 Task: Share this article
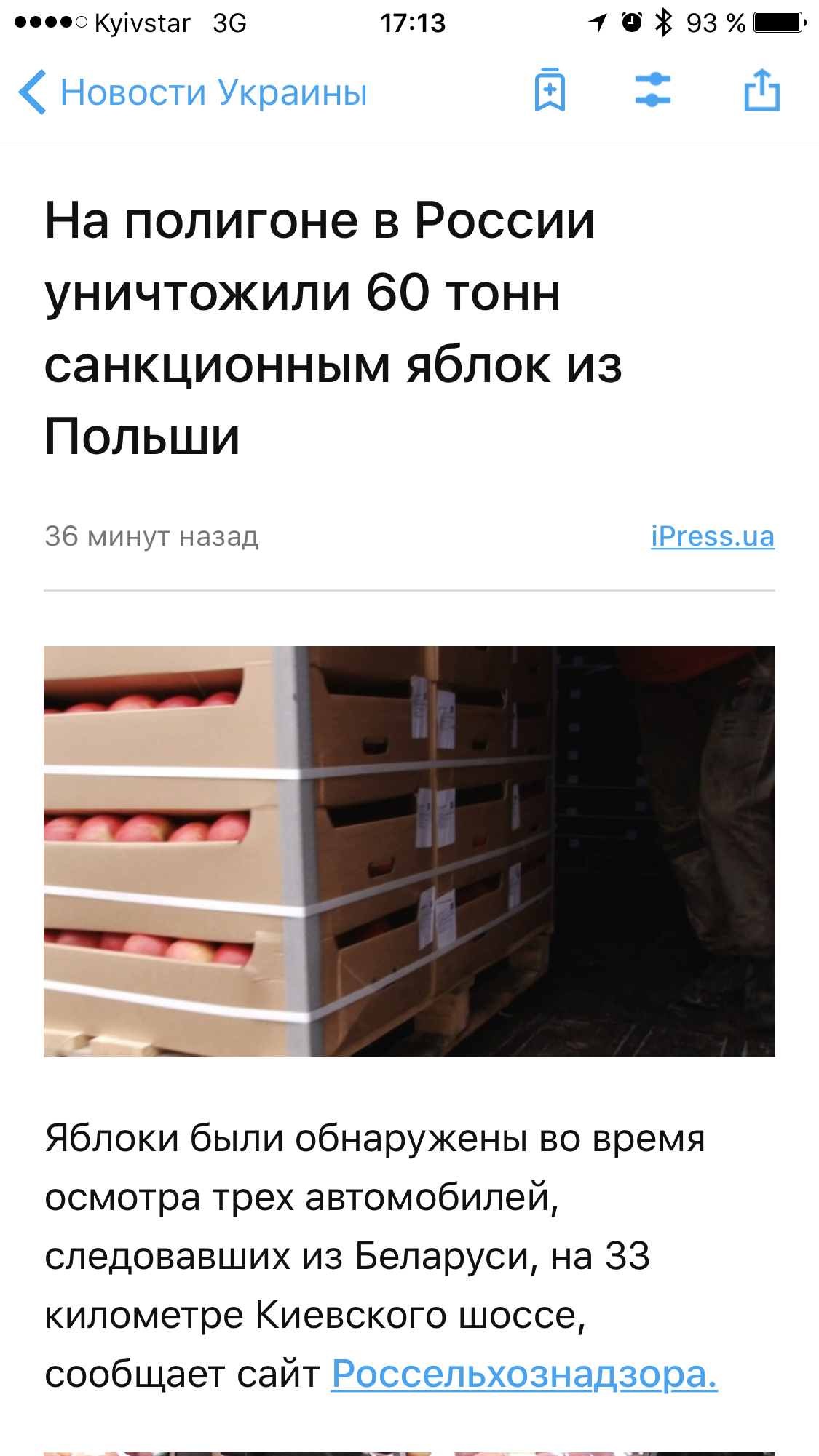click(x=761, y=91)
